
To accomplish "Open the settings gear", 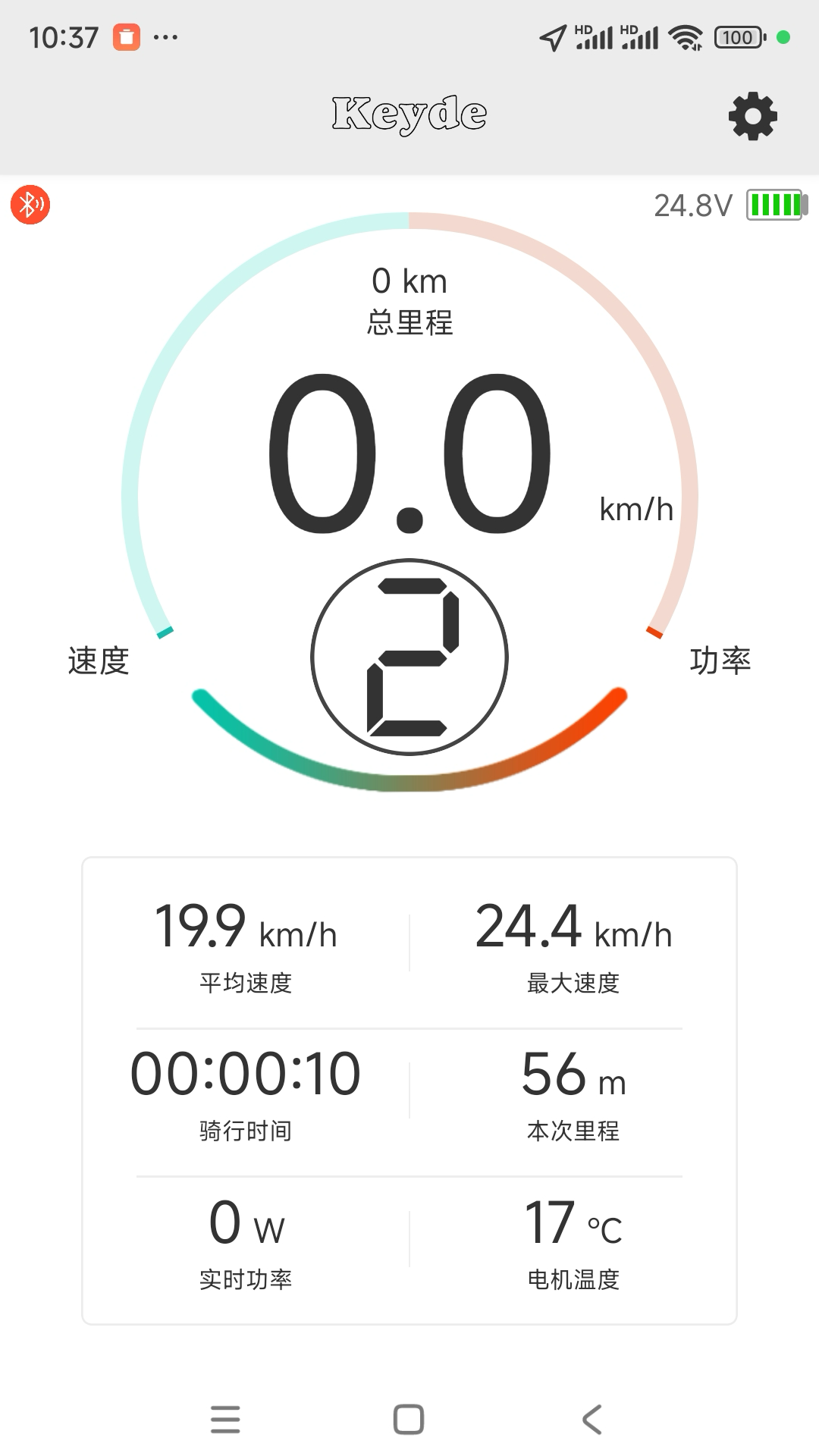I will pos(752,116).
